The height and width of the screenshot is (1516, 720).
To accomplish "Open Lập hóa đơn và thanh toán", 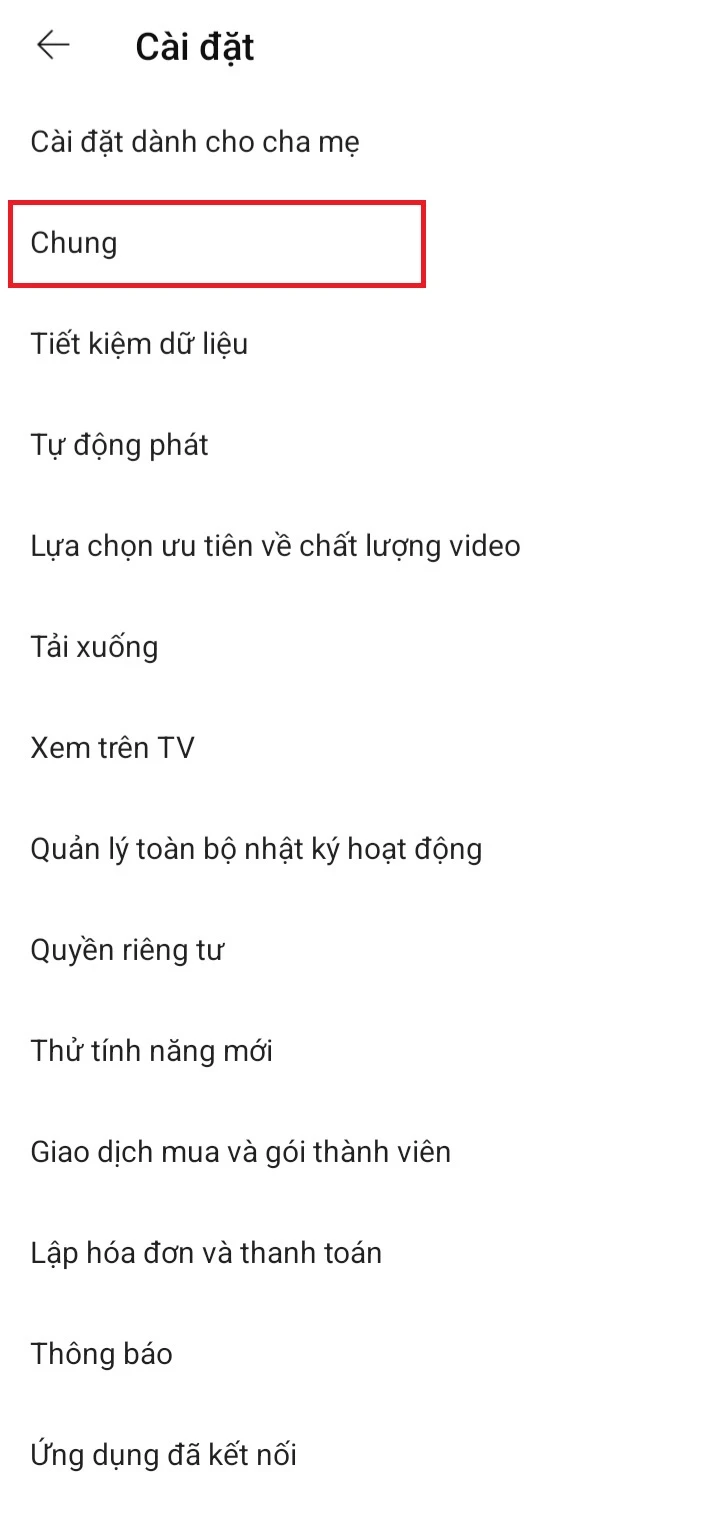I will [x=205, y=1252].
